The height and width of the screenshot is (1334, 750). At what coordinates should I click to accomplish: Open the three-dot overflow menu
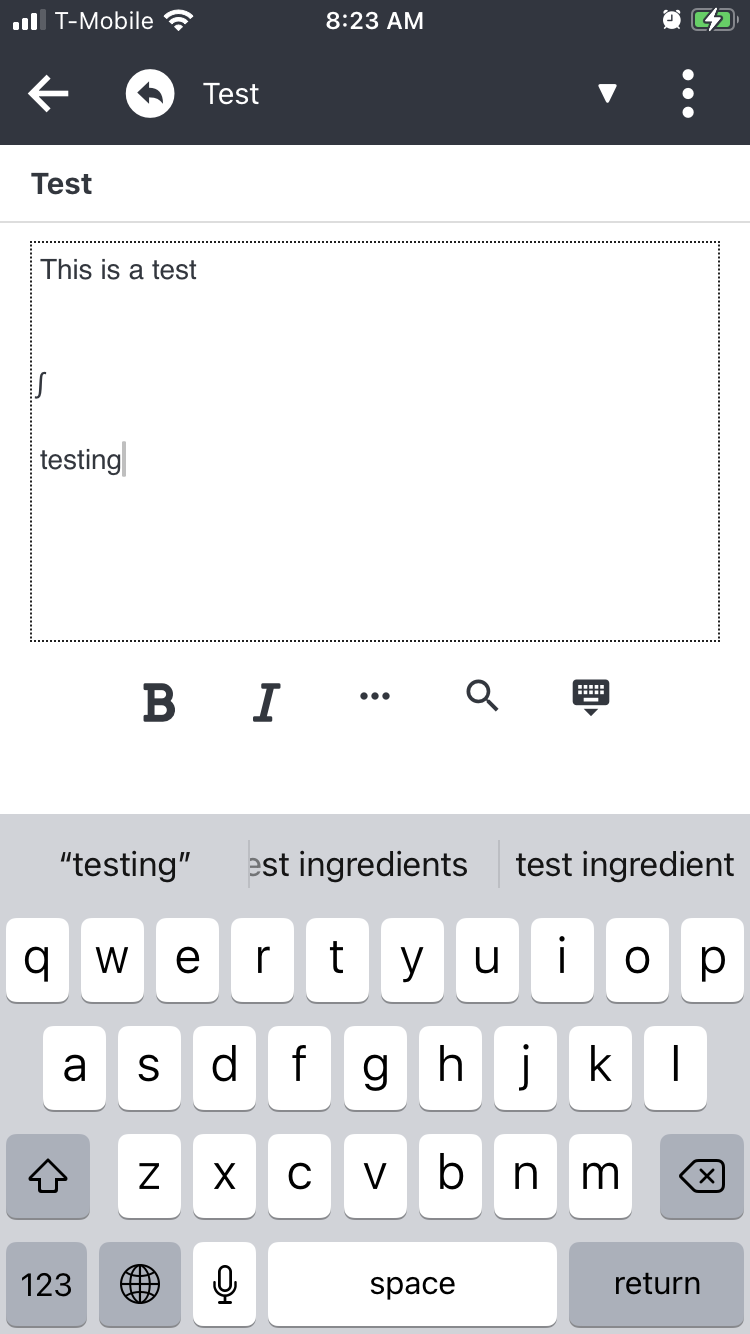point(687,93)
